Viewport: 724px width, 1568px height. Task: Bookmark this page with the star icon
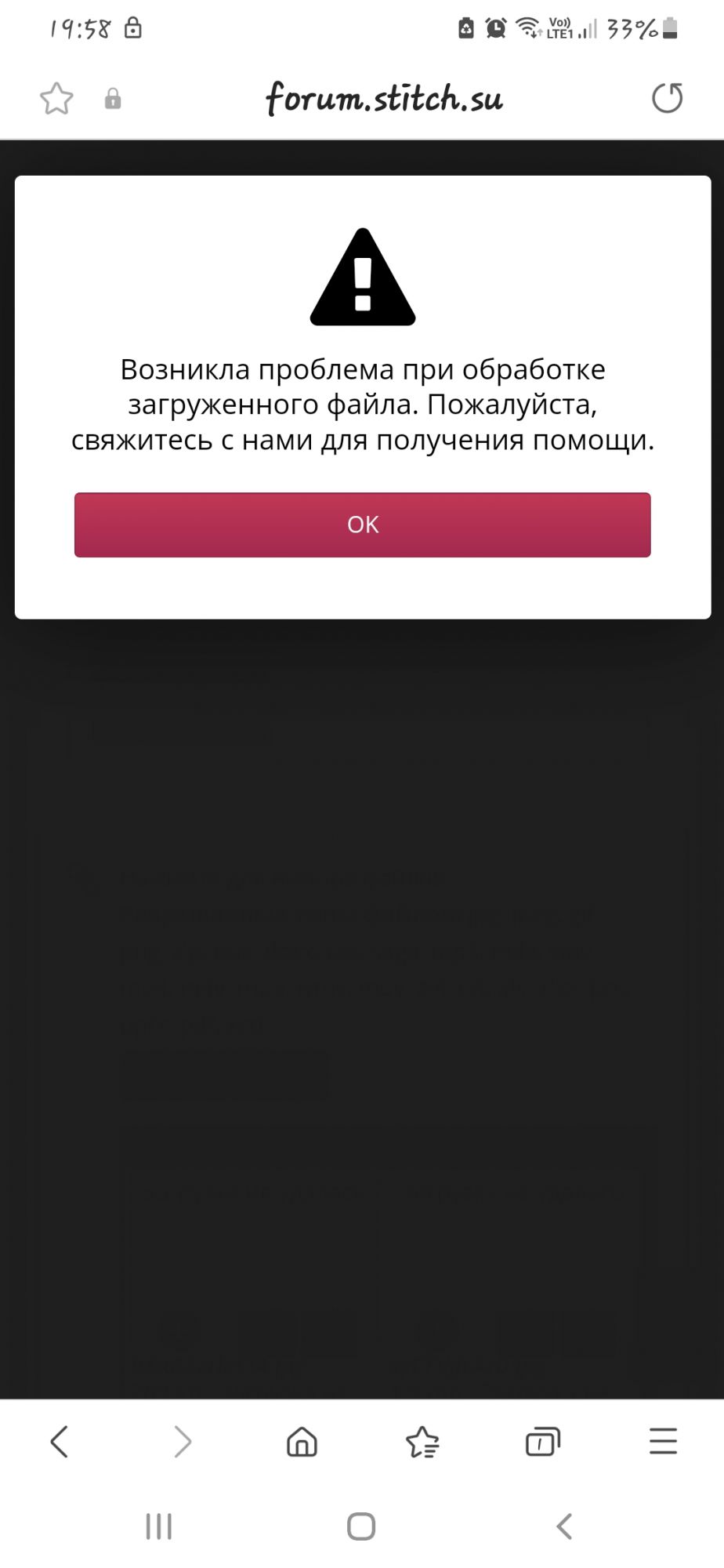coord(56,99)
